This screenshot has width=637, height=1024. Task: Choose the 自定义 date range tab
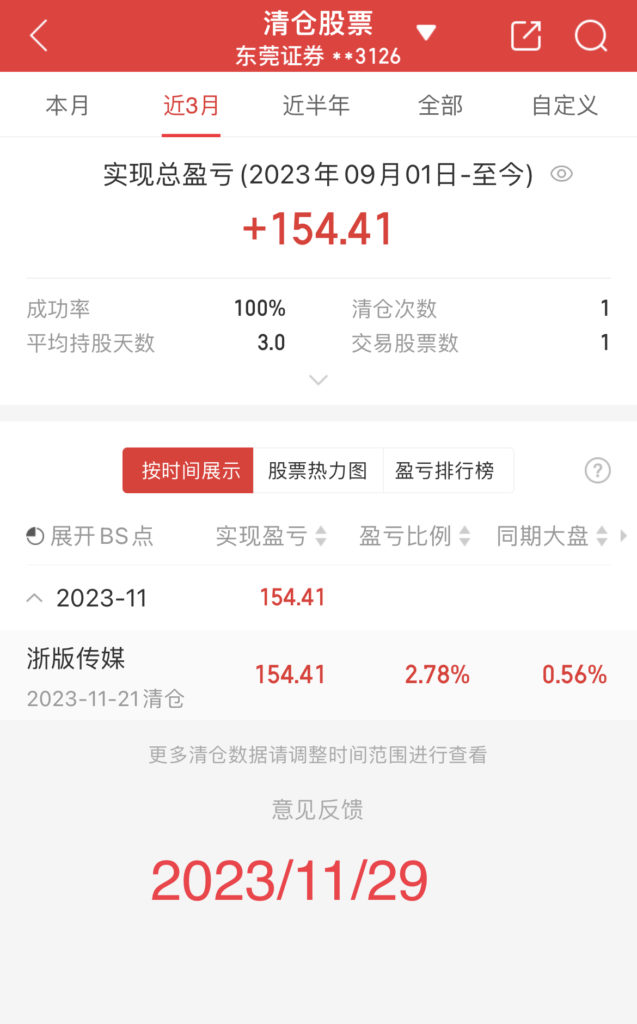[564, 105]
